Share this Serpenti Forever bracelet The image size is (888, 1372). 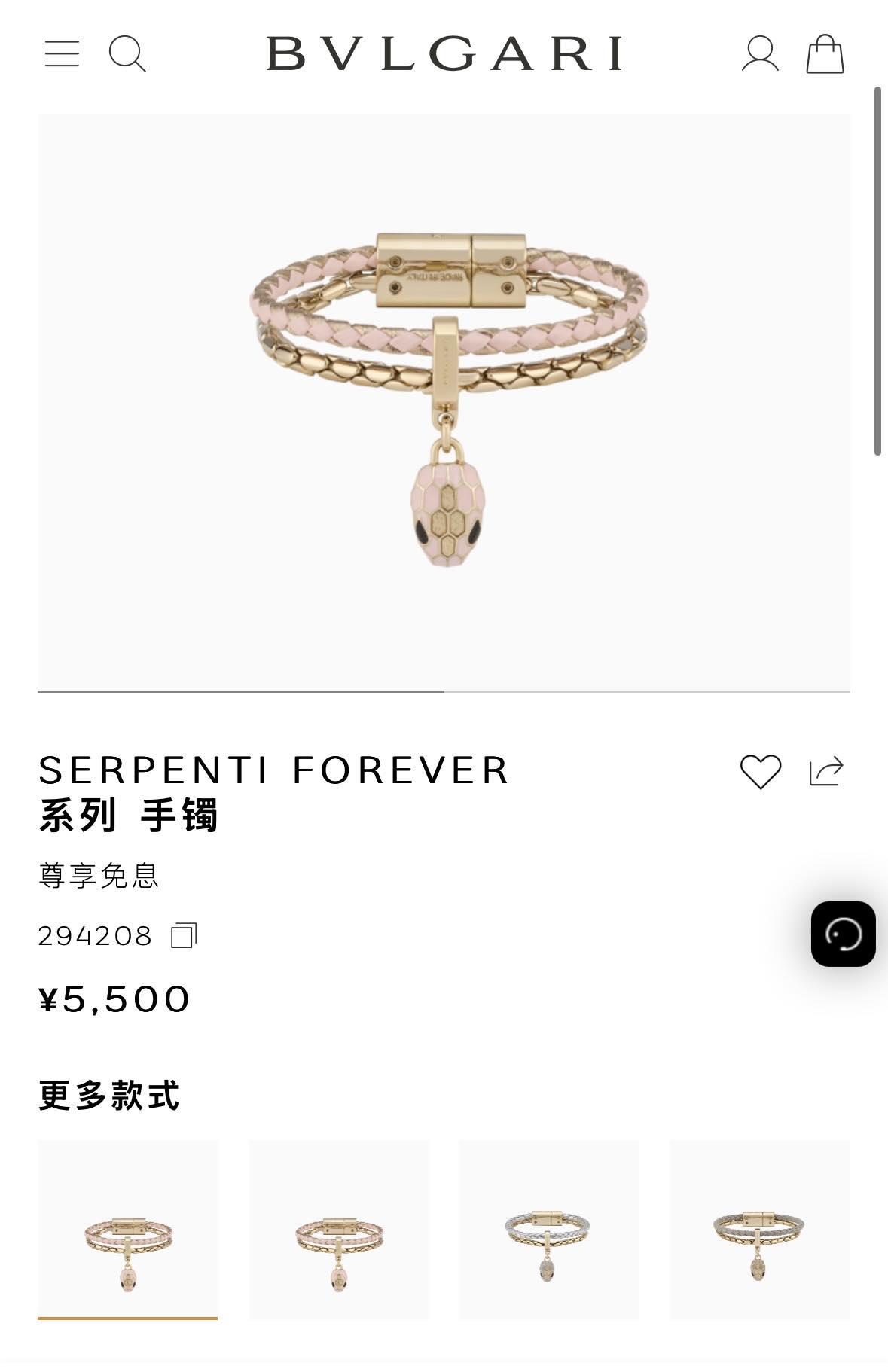click(x=826, y=771)
